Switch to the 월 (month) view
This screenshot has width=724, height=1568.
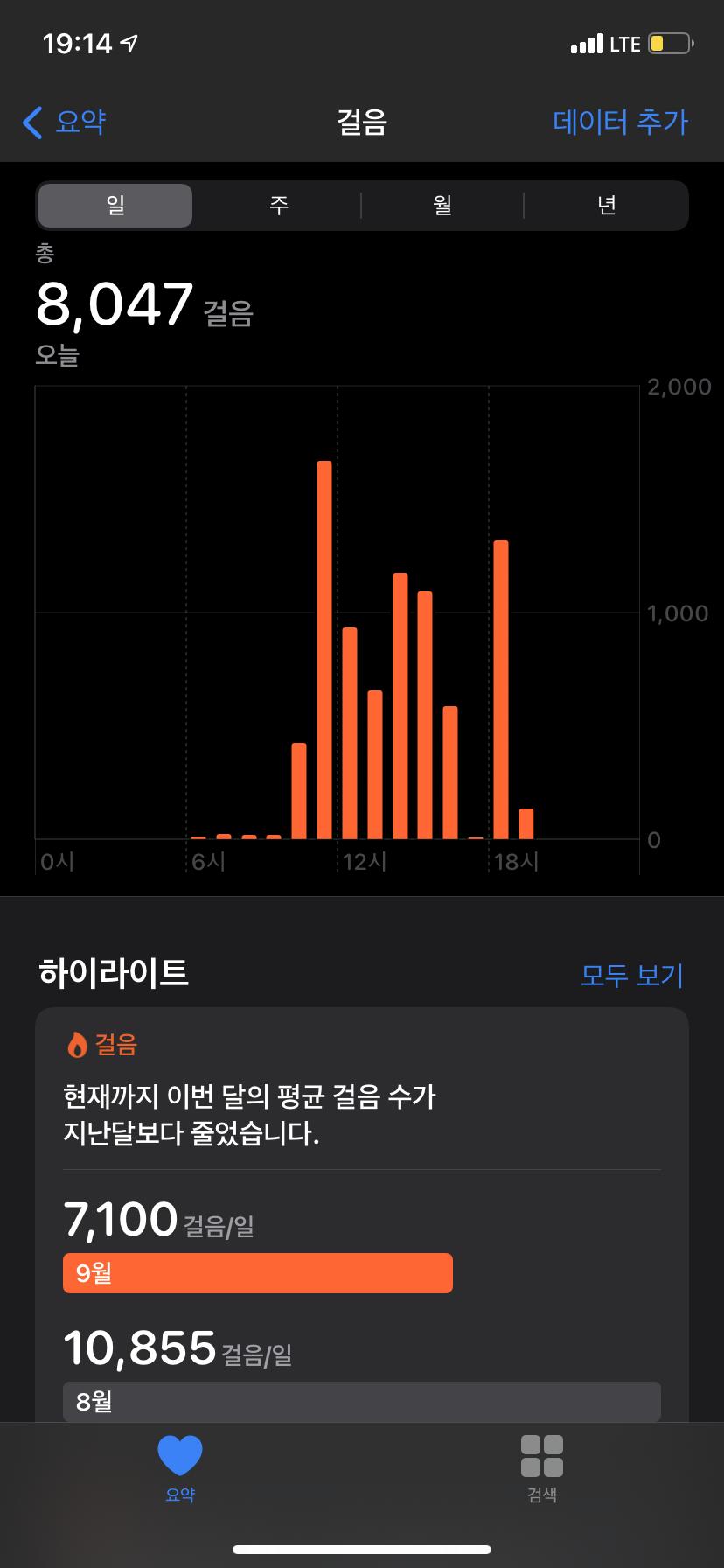[x=442, y=206]
